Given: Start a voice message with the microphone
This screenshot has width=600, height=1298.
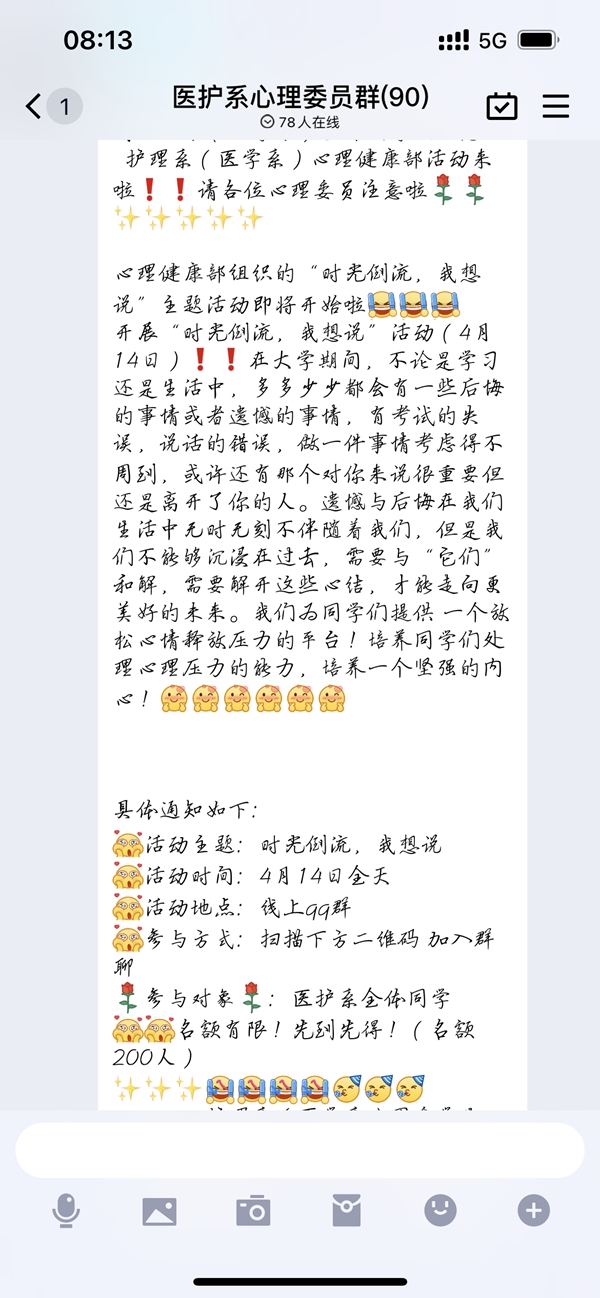Looking at the screenshot, I should point(66,1212).
